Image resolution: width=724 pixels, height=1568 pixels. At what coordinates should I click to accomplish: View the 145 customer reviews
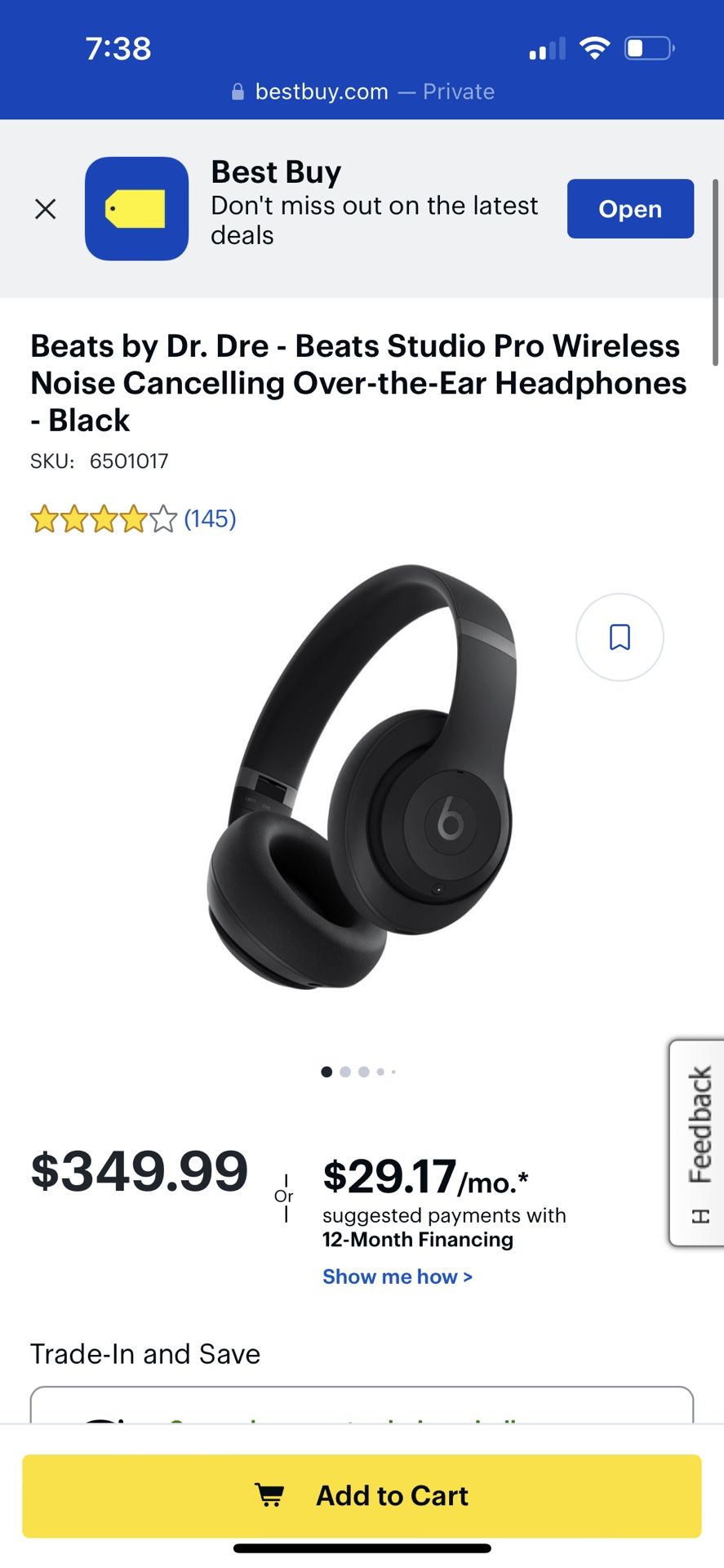pyautogui.click(x=210, y=519)
